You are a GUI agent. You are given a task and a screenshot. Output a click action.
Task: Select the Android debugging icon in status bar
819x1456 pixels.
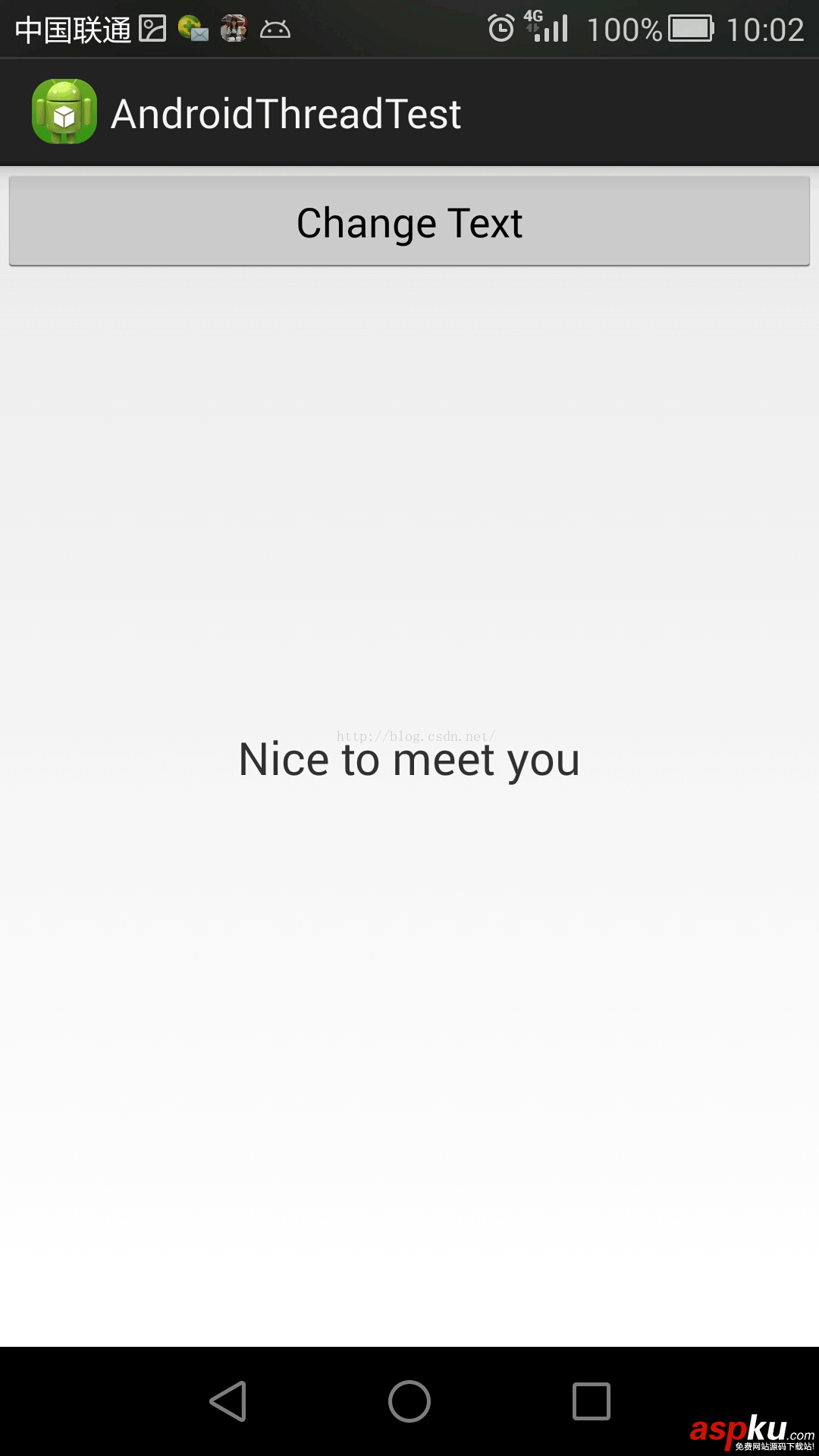click(x=275, y=28)
